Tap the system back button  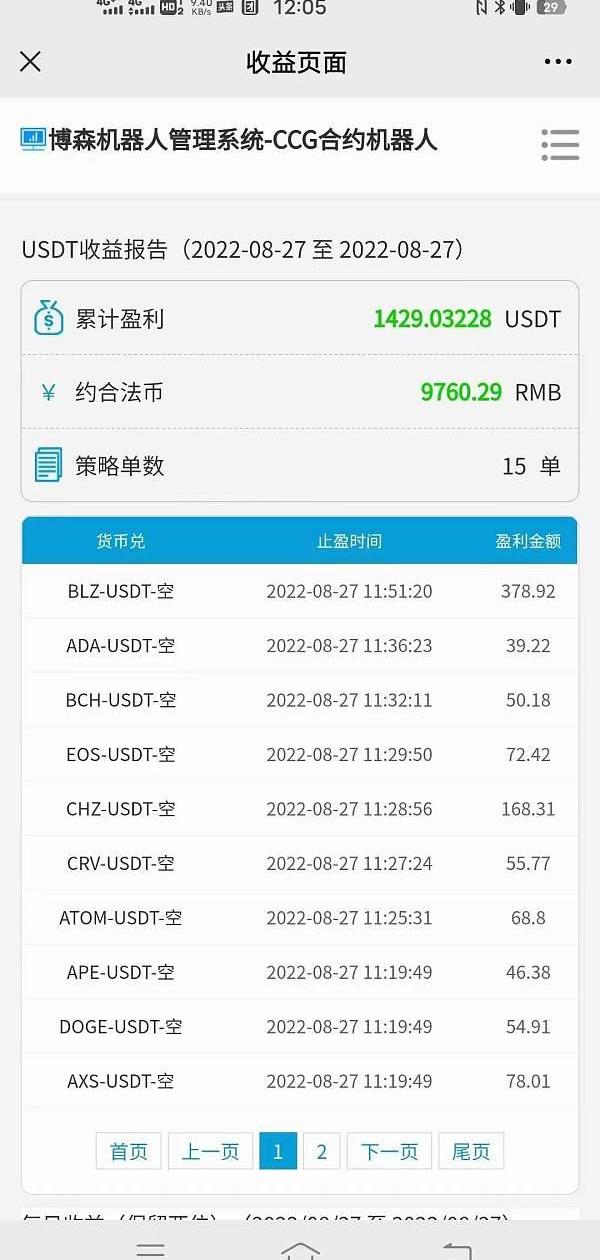(456, 1250)
